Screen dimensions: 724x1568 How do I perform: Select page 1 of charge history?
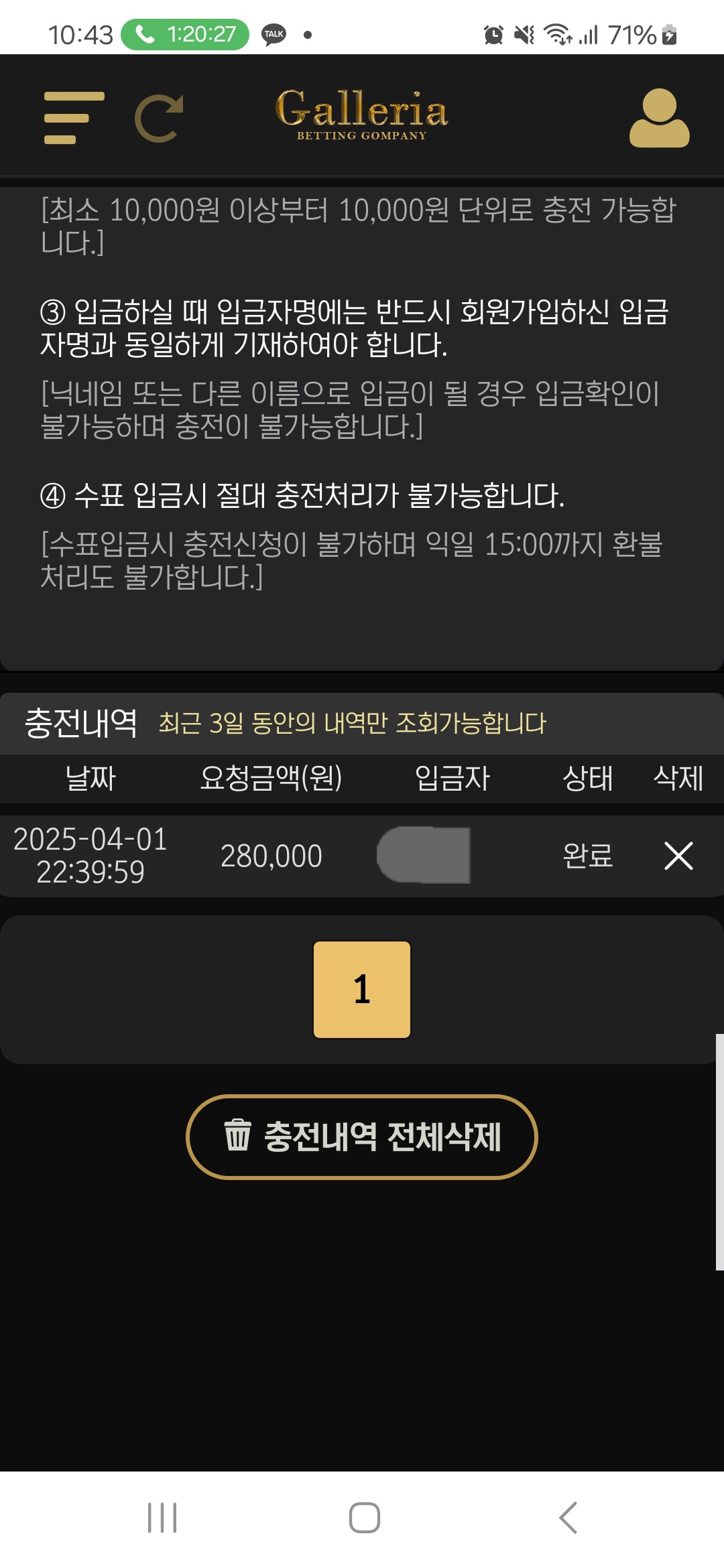point(362,989)
